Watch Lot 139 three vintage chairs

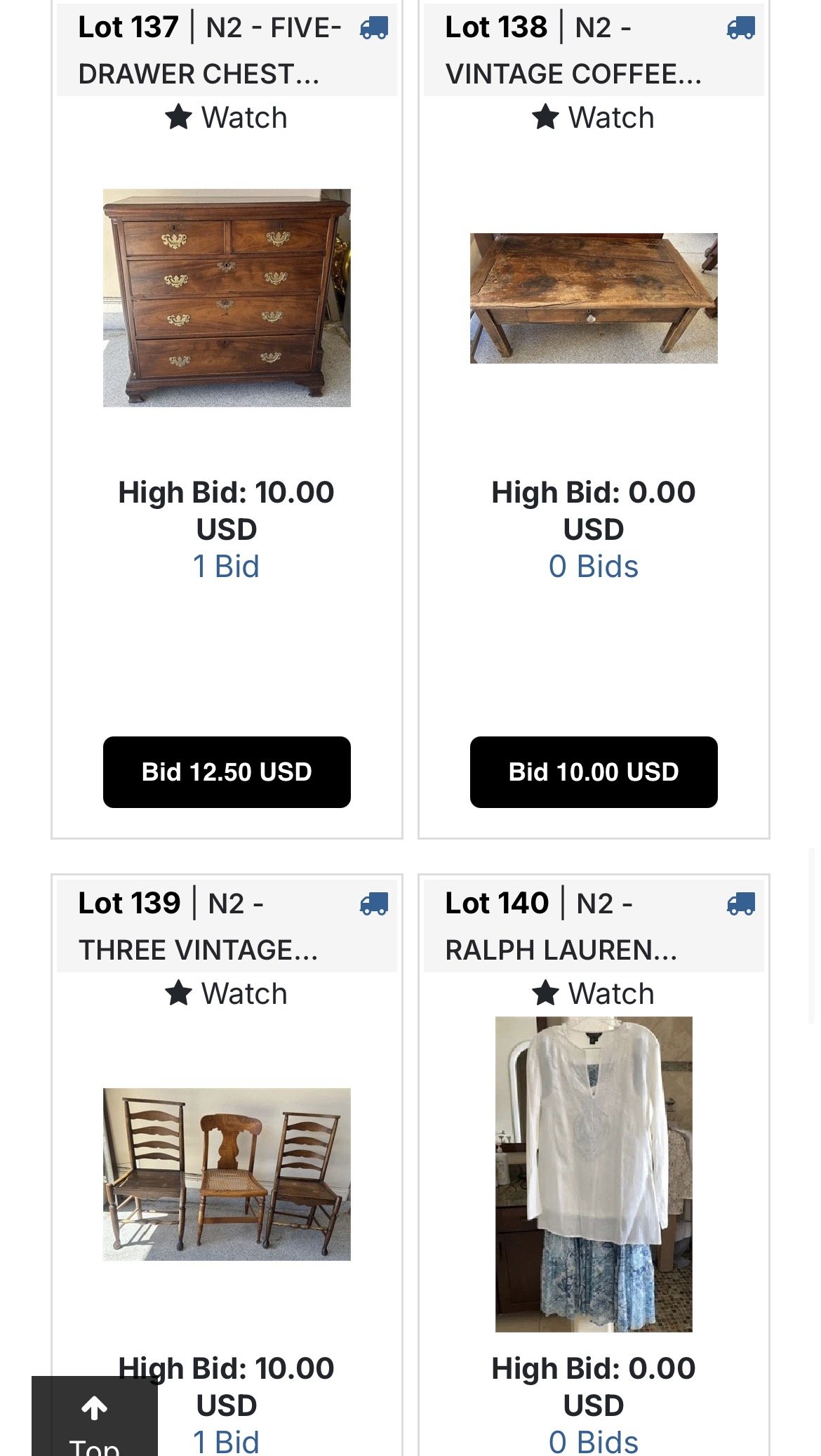[226, 993]
